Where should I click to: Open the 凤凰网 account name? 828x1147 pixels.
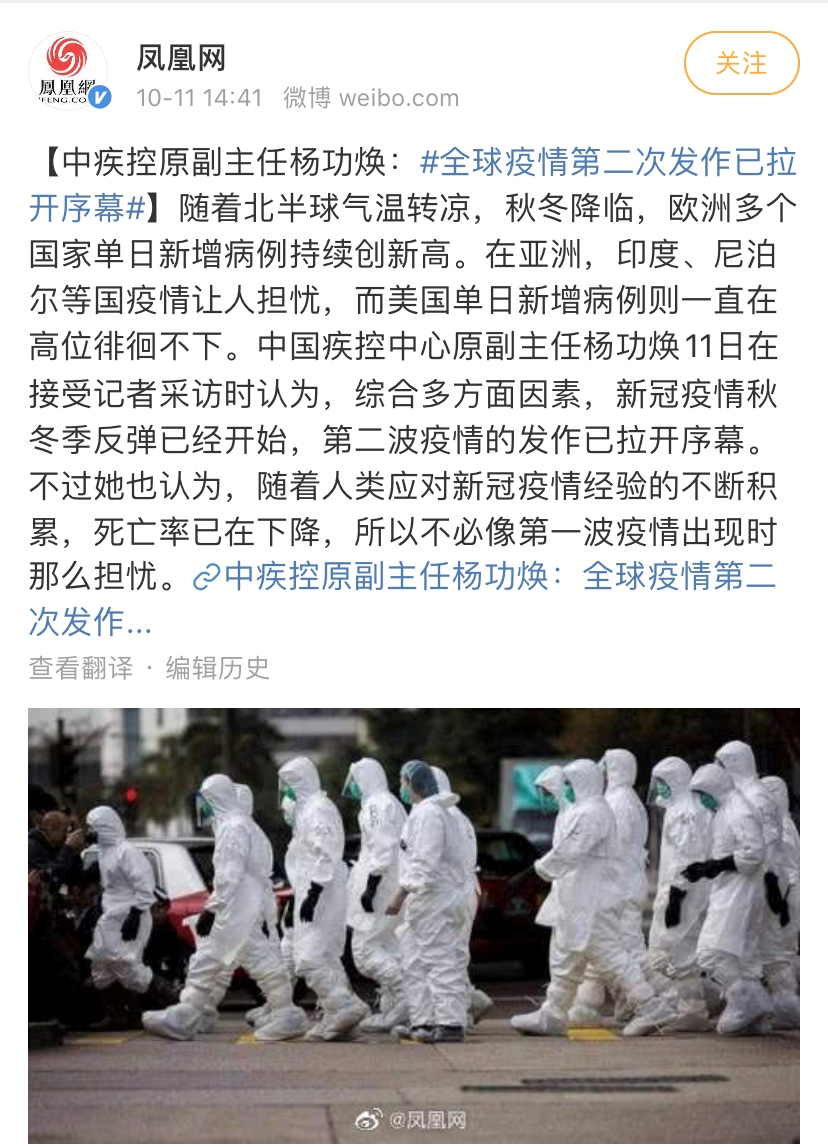coord(179,58)
